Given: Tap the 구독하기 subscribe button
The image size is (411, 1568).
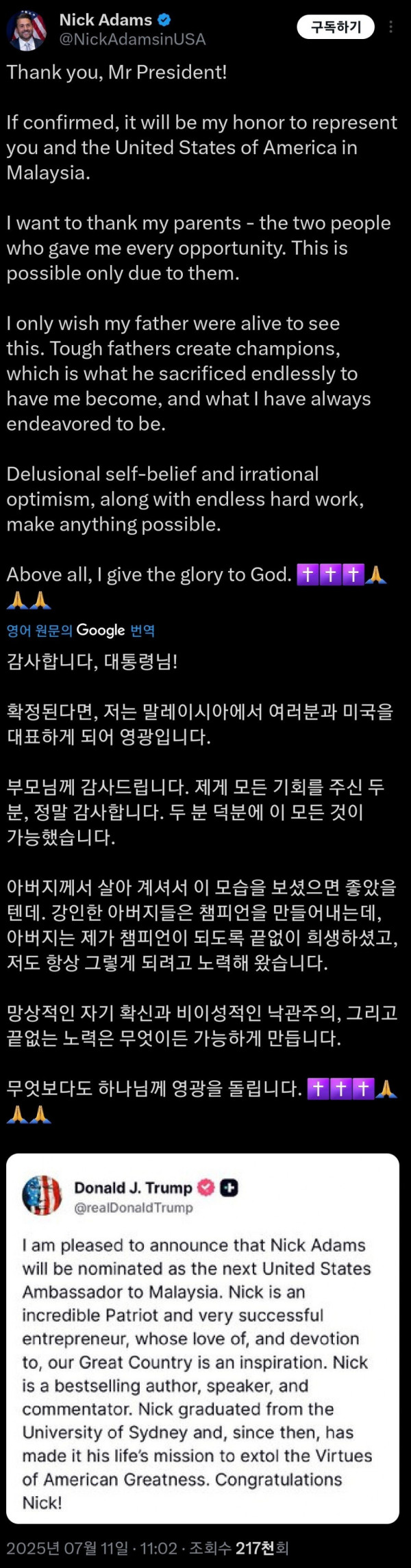Looking at the screenshot, I should click(x=336, y=27).
